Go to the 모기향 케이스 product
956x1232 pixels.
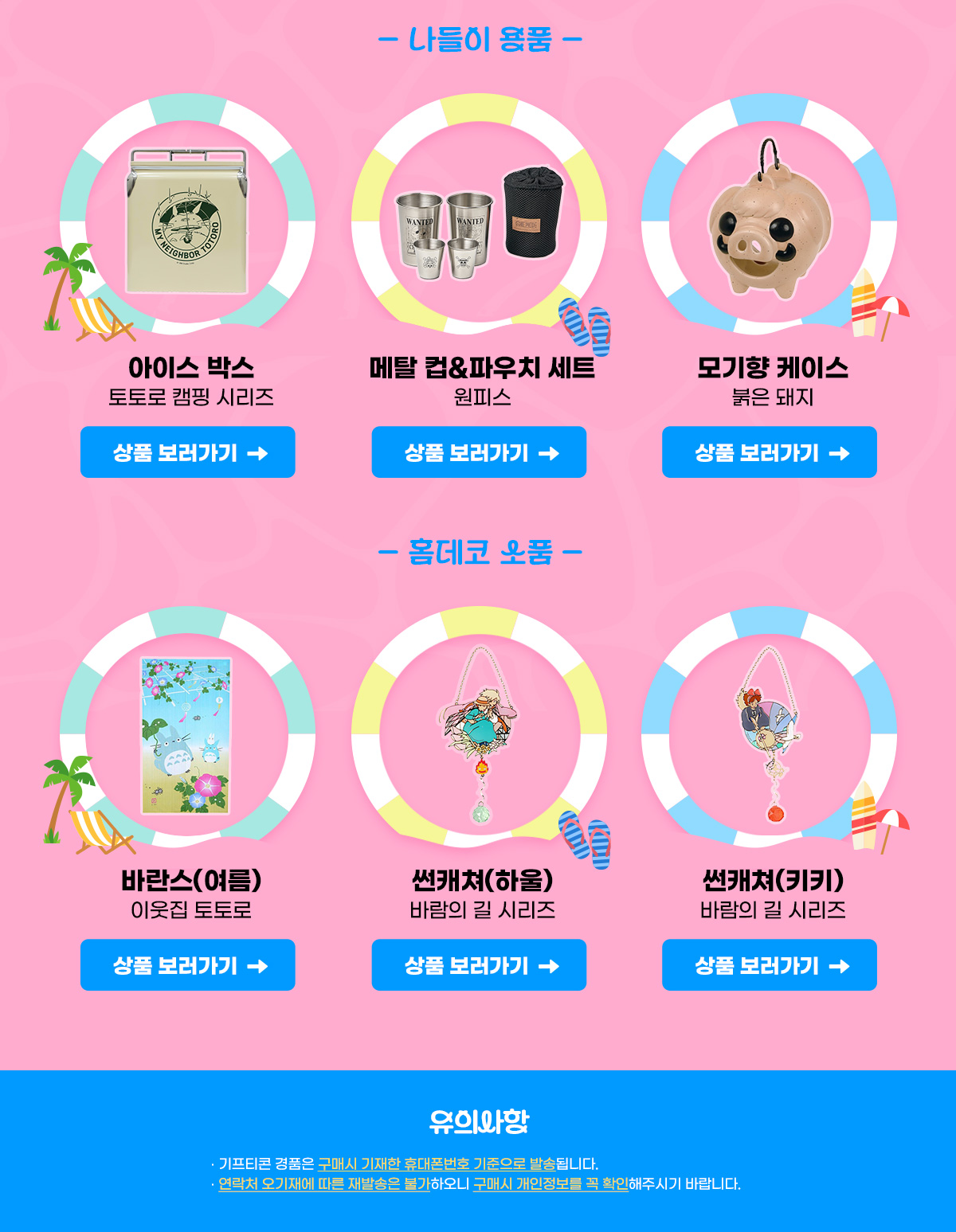770,452
